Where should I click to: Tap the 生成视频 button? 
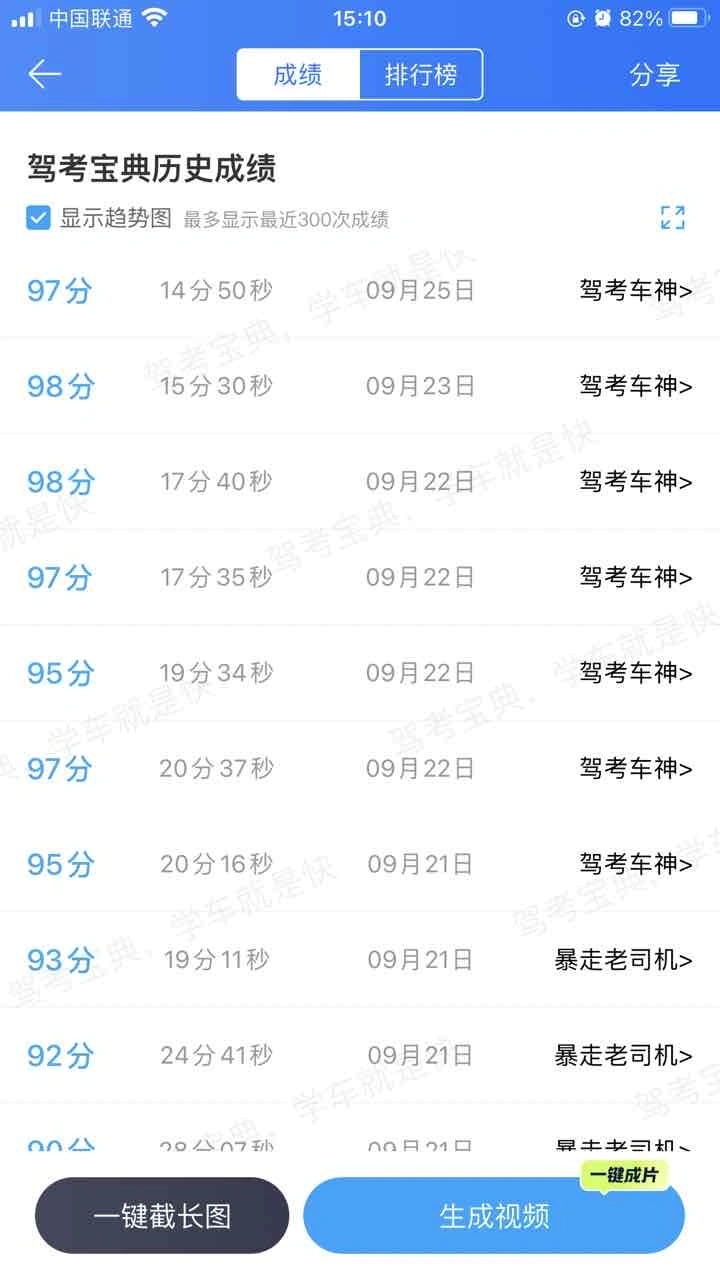tap(494, 1216)
